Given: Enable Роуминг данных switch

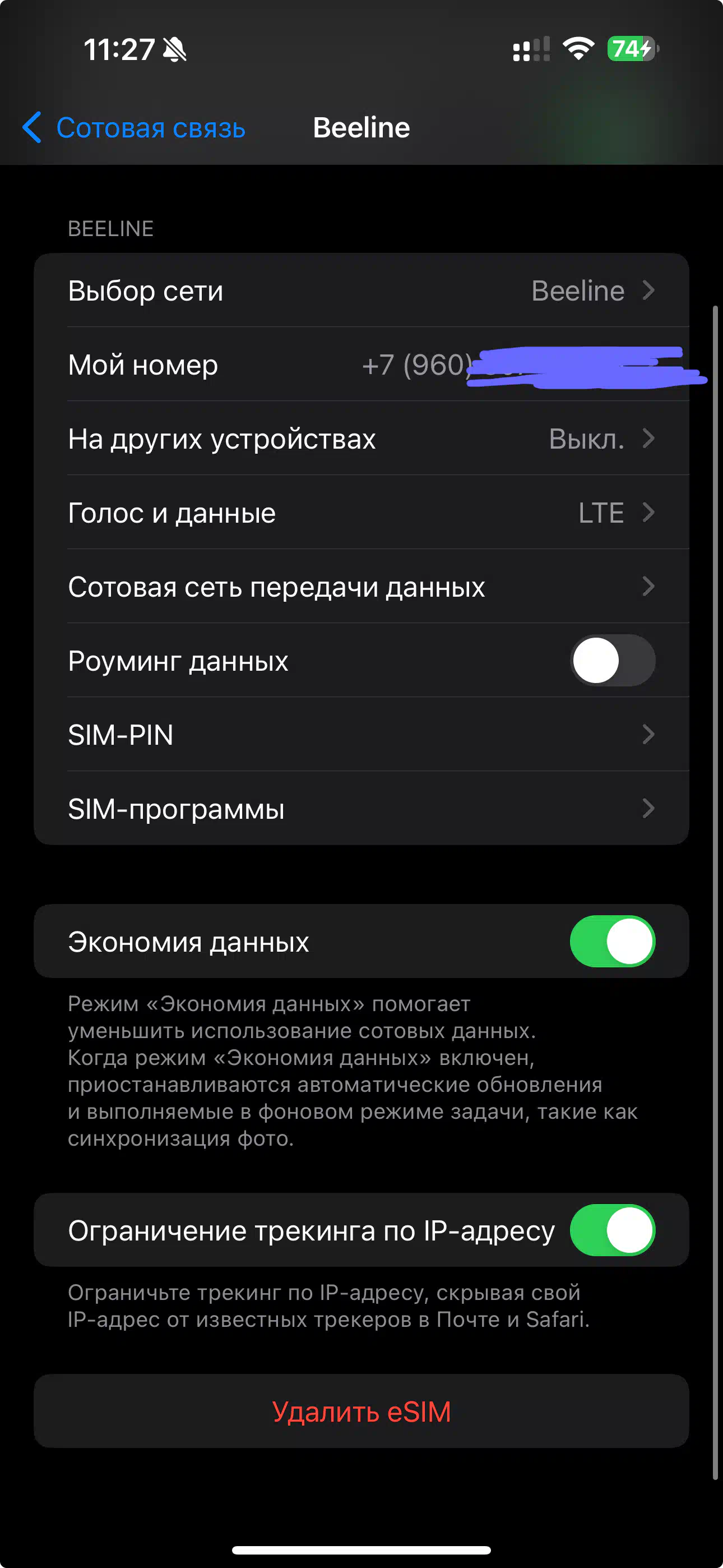Looking at the screenshot, I should (x=612, y=661).
